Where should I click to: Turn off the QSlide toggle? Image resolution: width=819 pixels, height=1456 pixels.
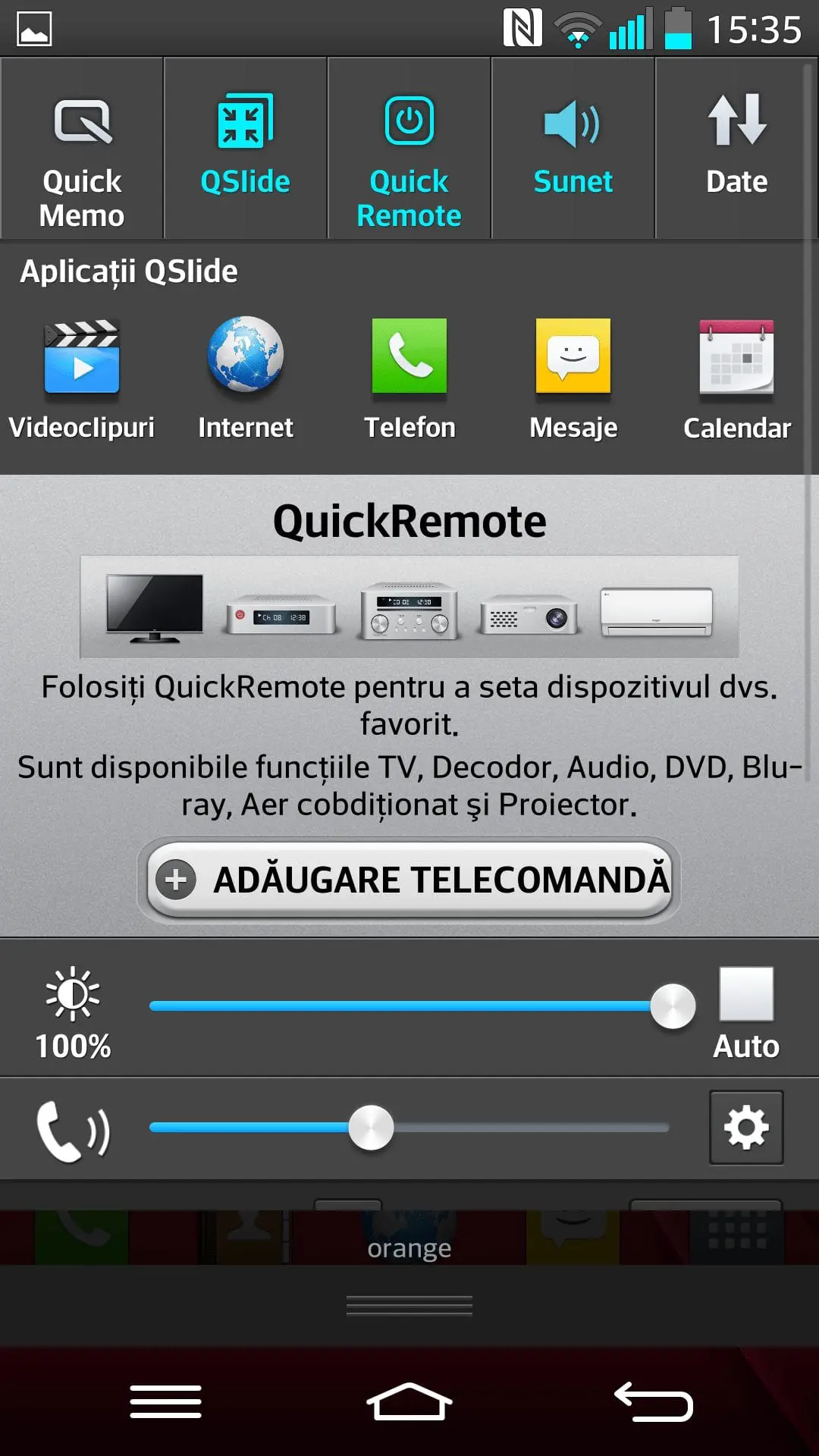pyautogui.click(x=245, y=149)
